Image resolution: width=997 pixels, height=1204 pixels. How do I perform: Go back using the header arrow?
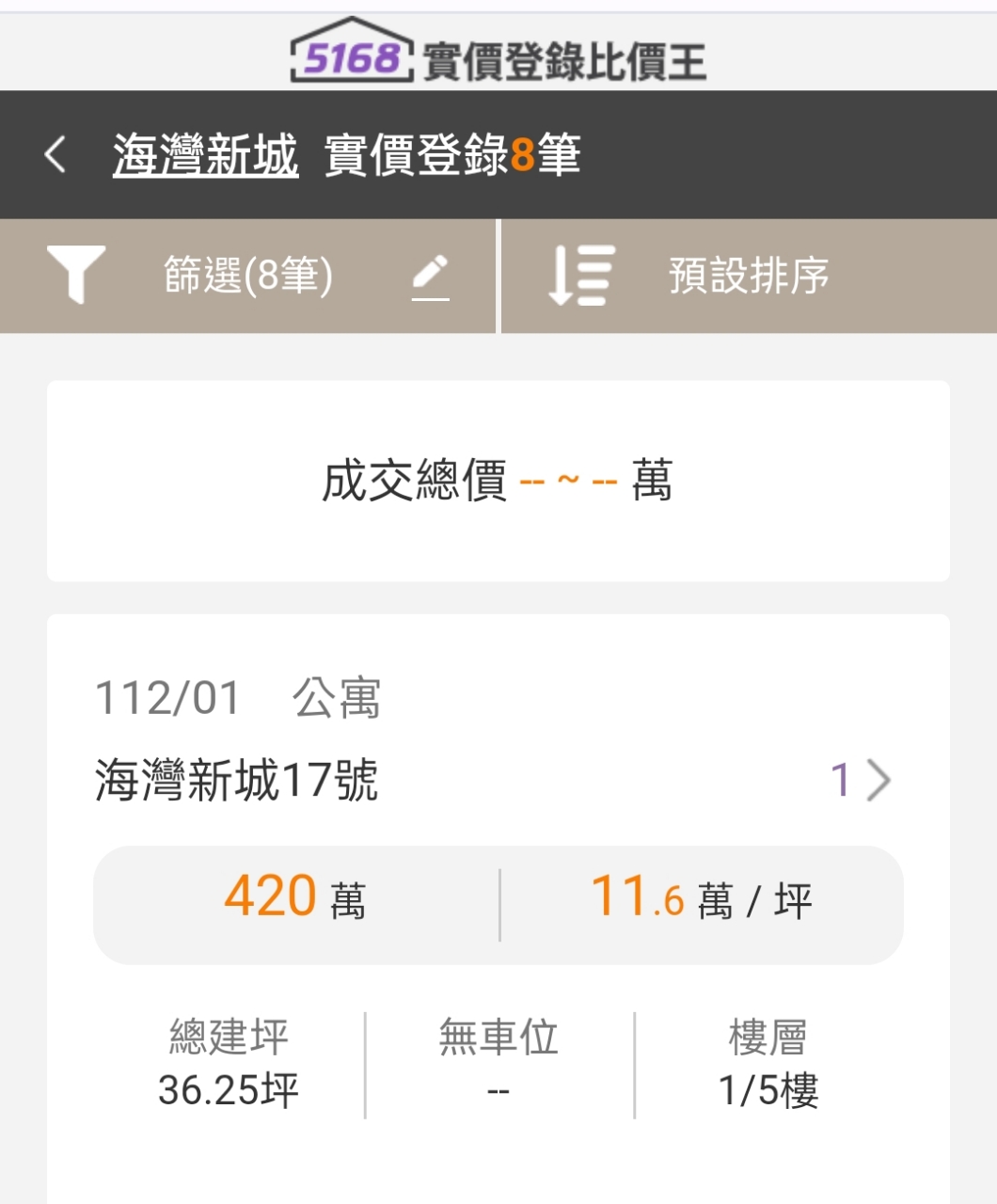[x=55, y=154]
